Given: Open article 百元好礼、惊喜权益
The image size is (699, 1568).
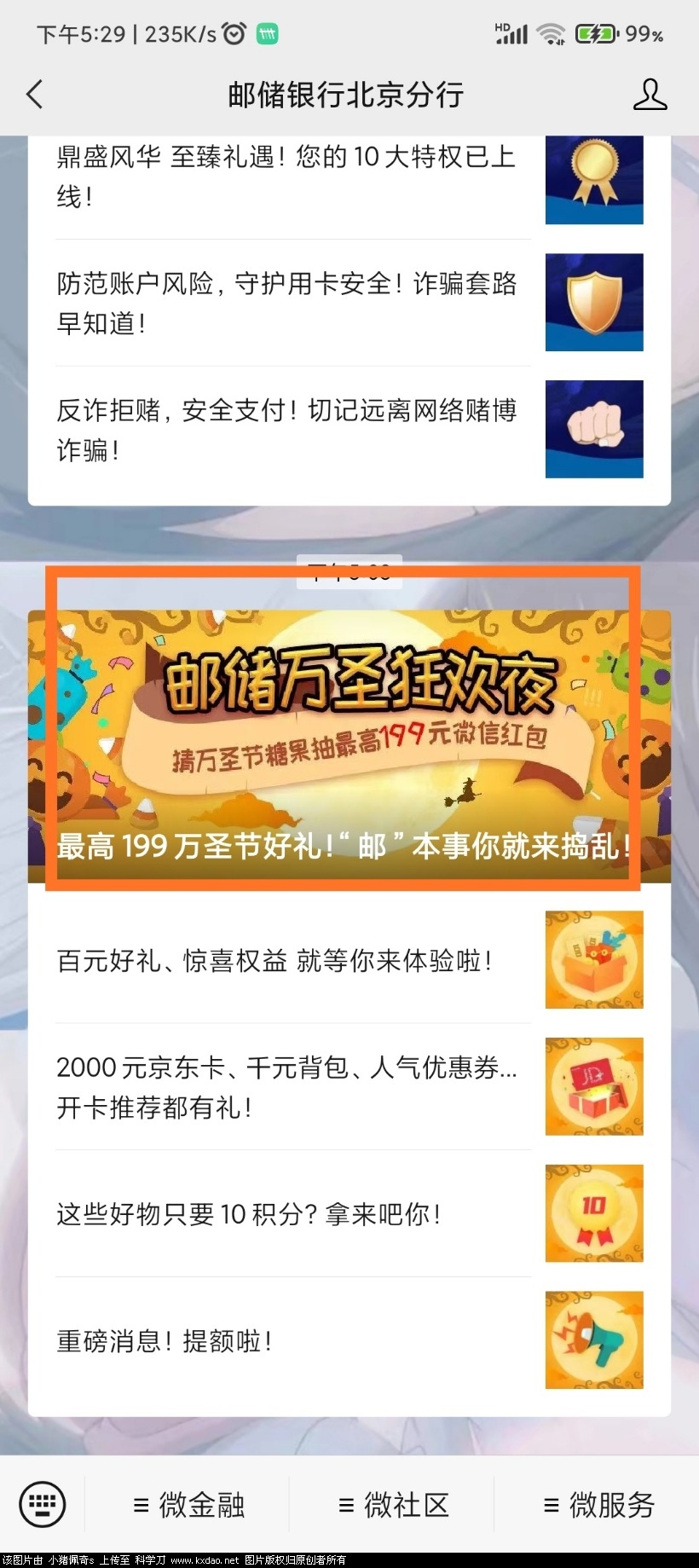Looking at the screenshot, I should click(290, 961).
